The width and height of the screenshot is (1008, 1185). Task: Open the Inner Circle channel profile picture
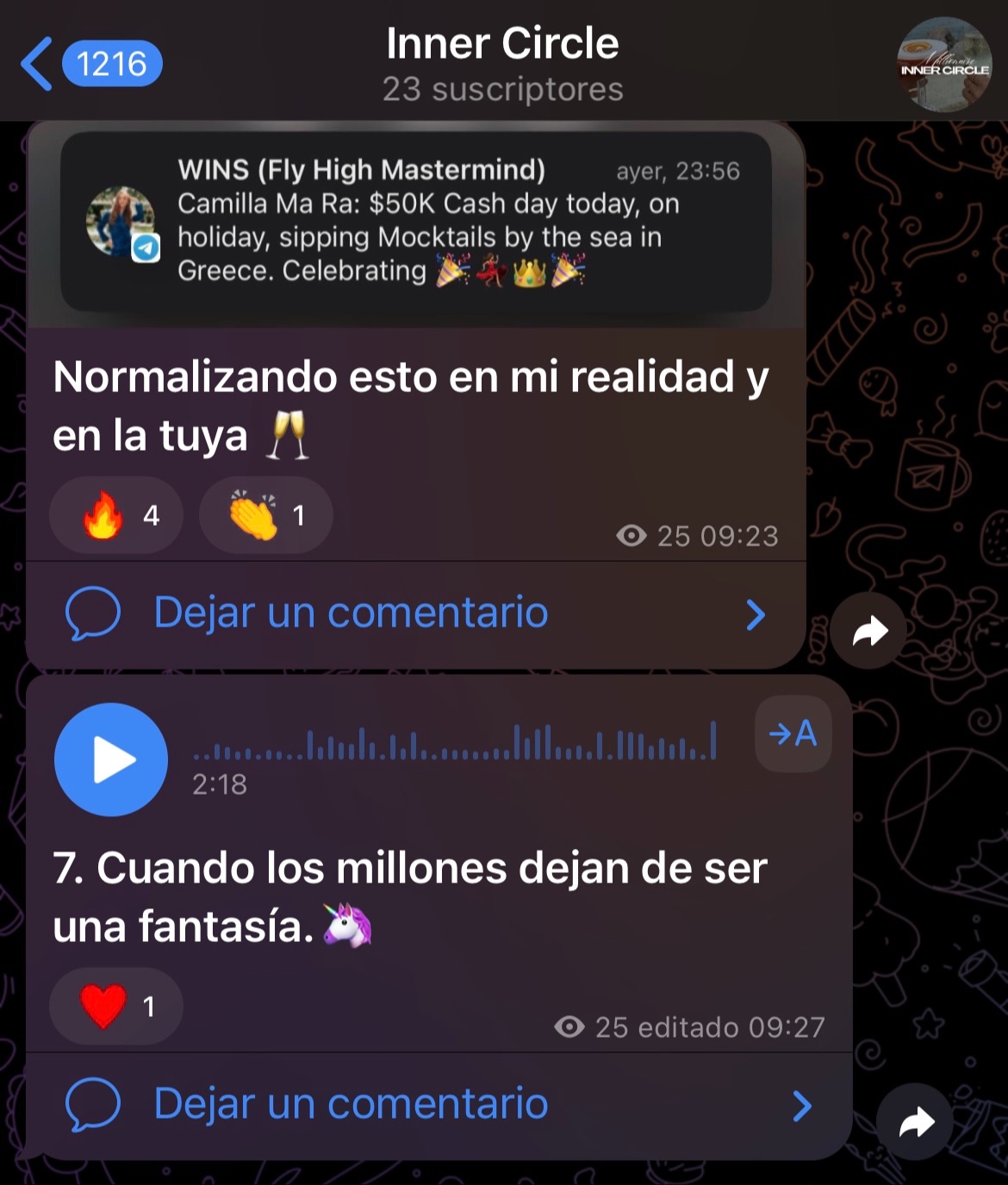[x=944, y=65]
